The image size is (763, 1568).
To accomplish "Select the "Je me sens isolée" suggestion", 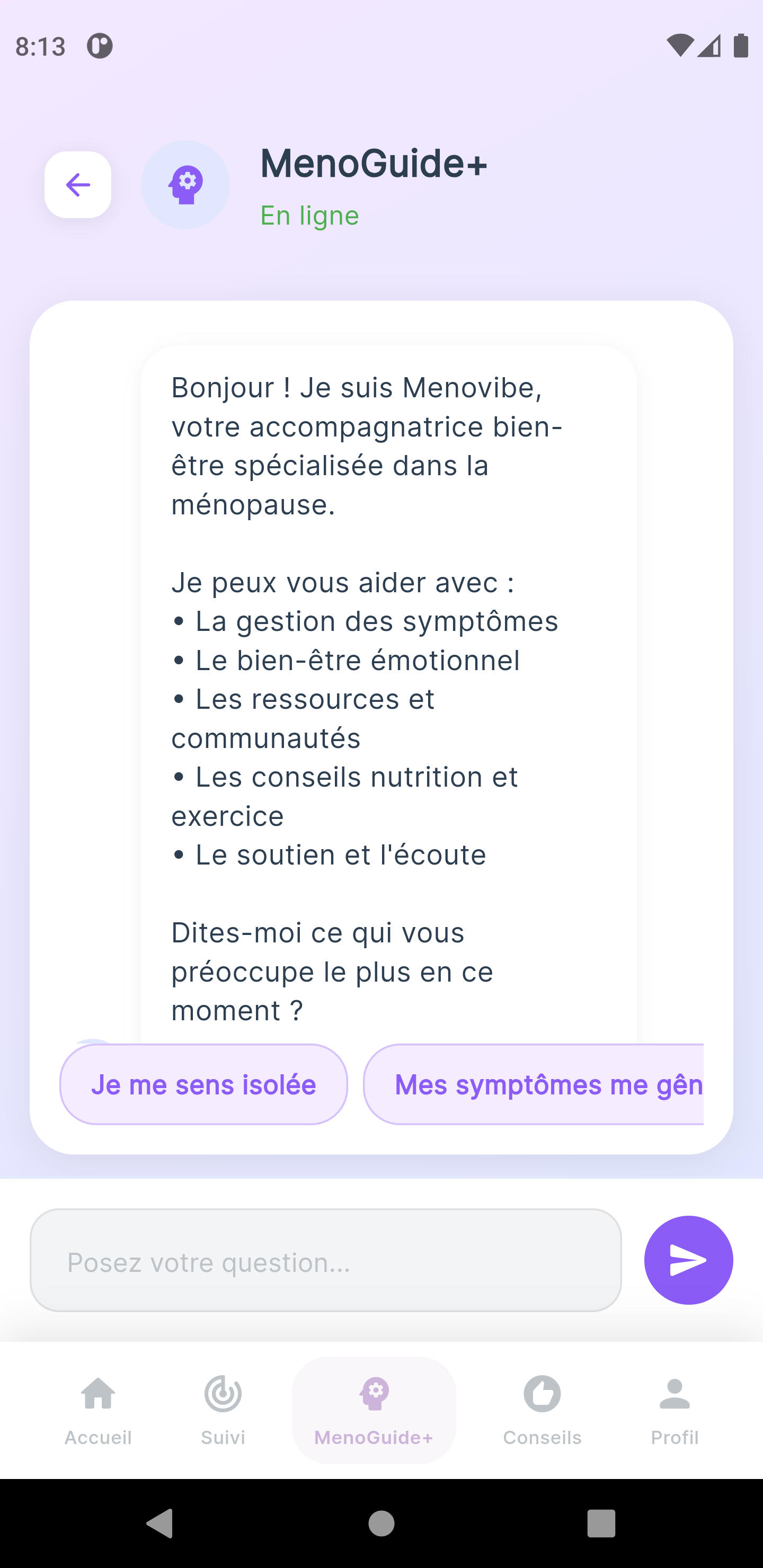I will tap(203, 1084).
